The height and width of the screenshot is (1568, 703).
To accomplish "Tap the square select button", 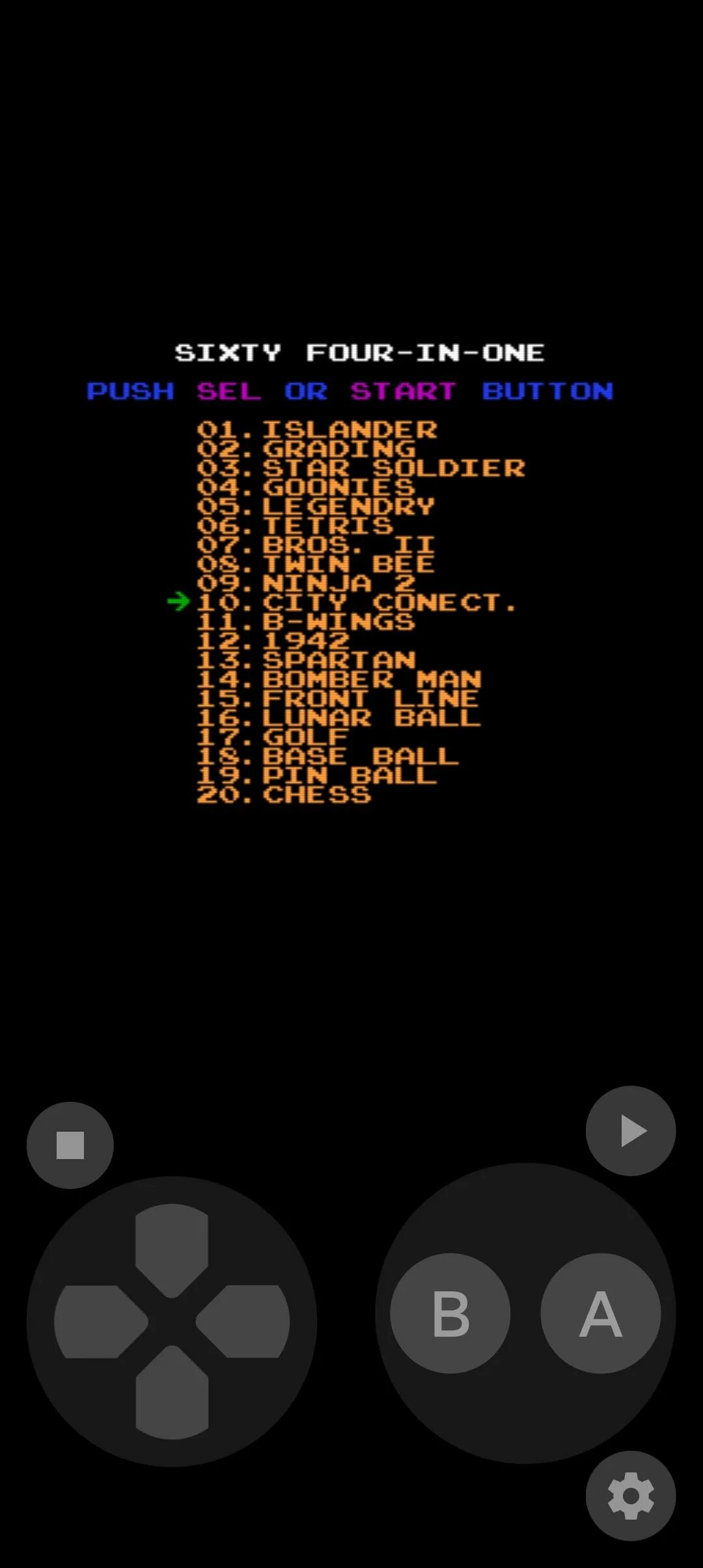I will click(x=70, y=1145).
